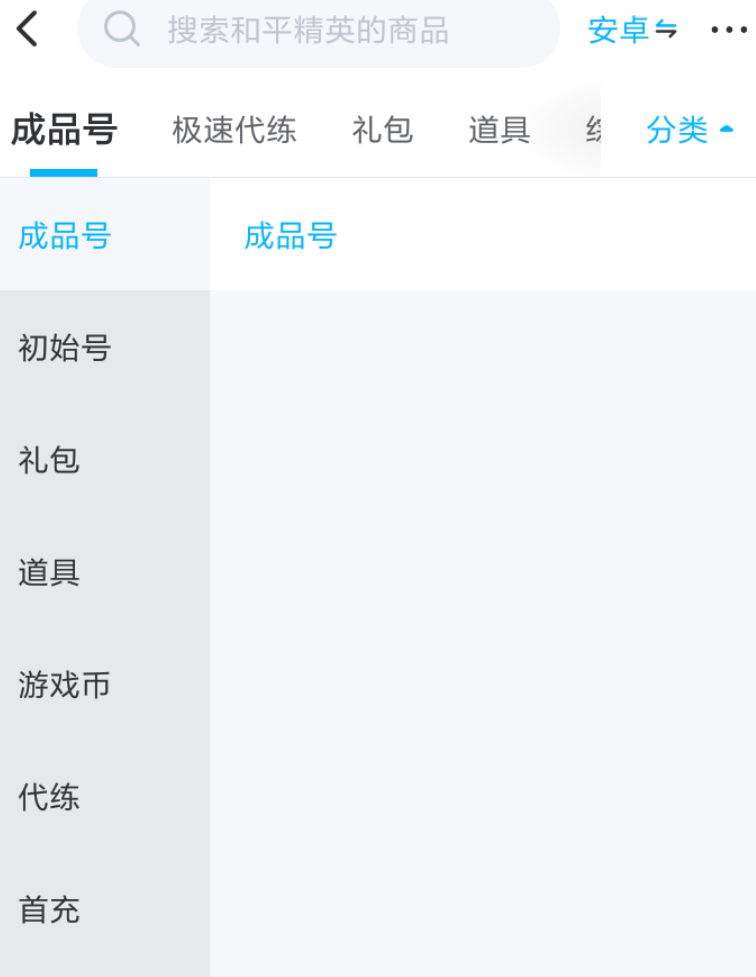756x977 pixels.
Task: Select 代练 in the side category list
Action: (x=48, y=797)
